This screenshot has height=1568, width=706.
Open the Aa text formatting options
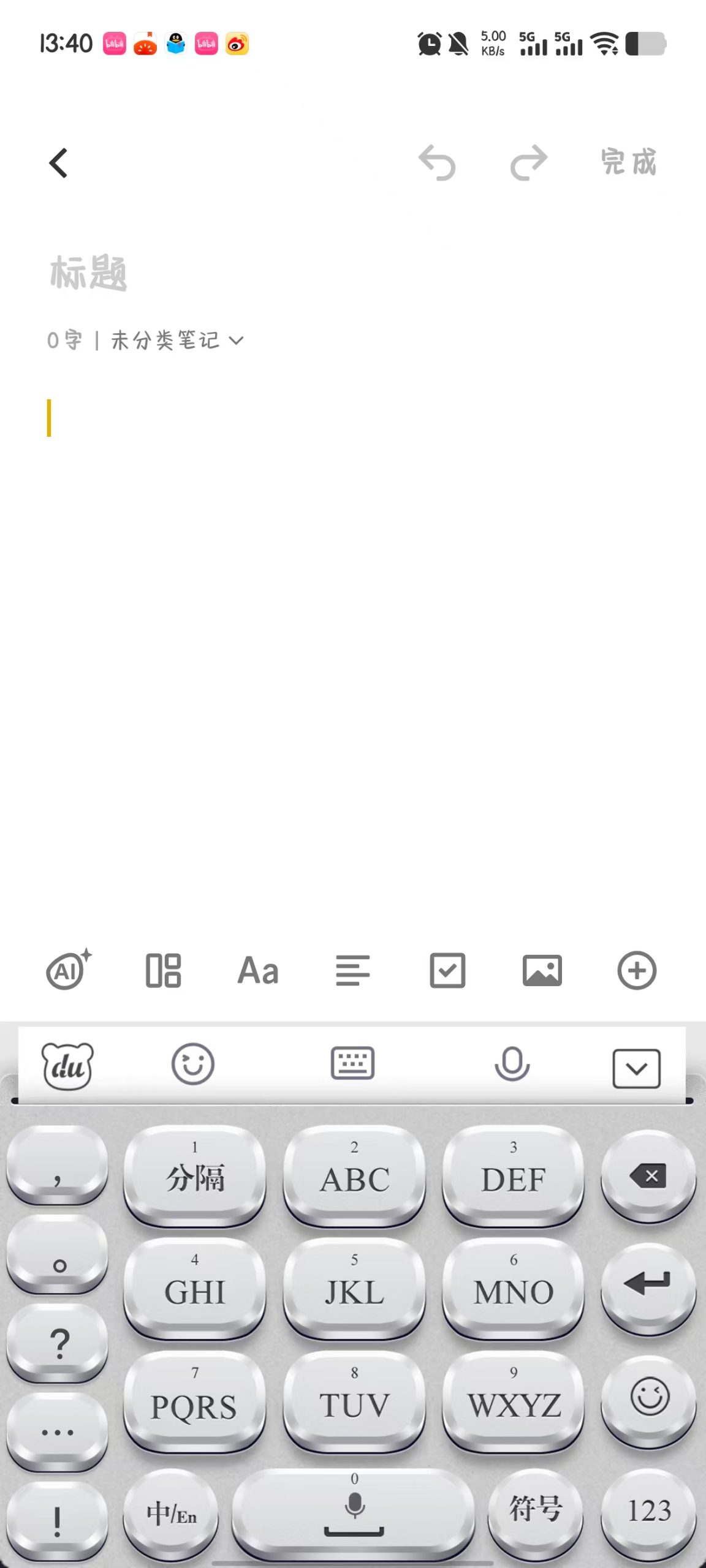pyautogui.click(x=258, y=970)
